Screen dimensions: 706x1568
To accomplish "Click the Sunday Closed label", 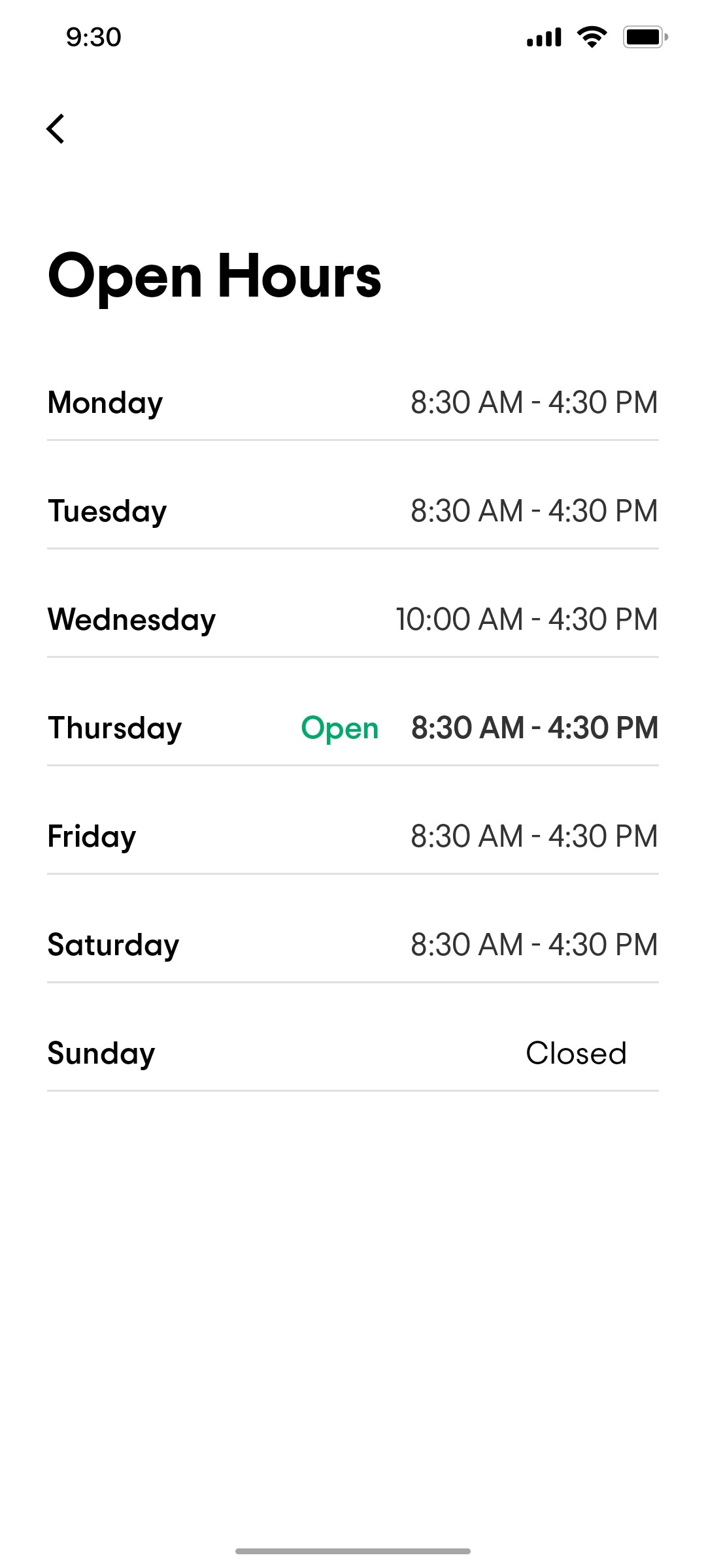I will click(x=577, y=1052).
